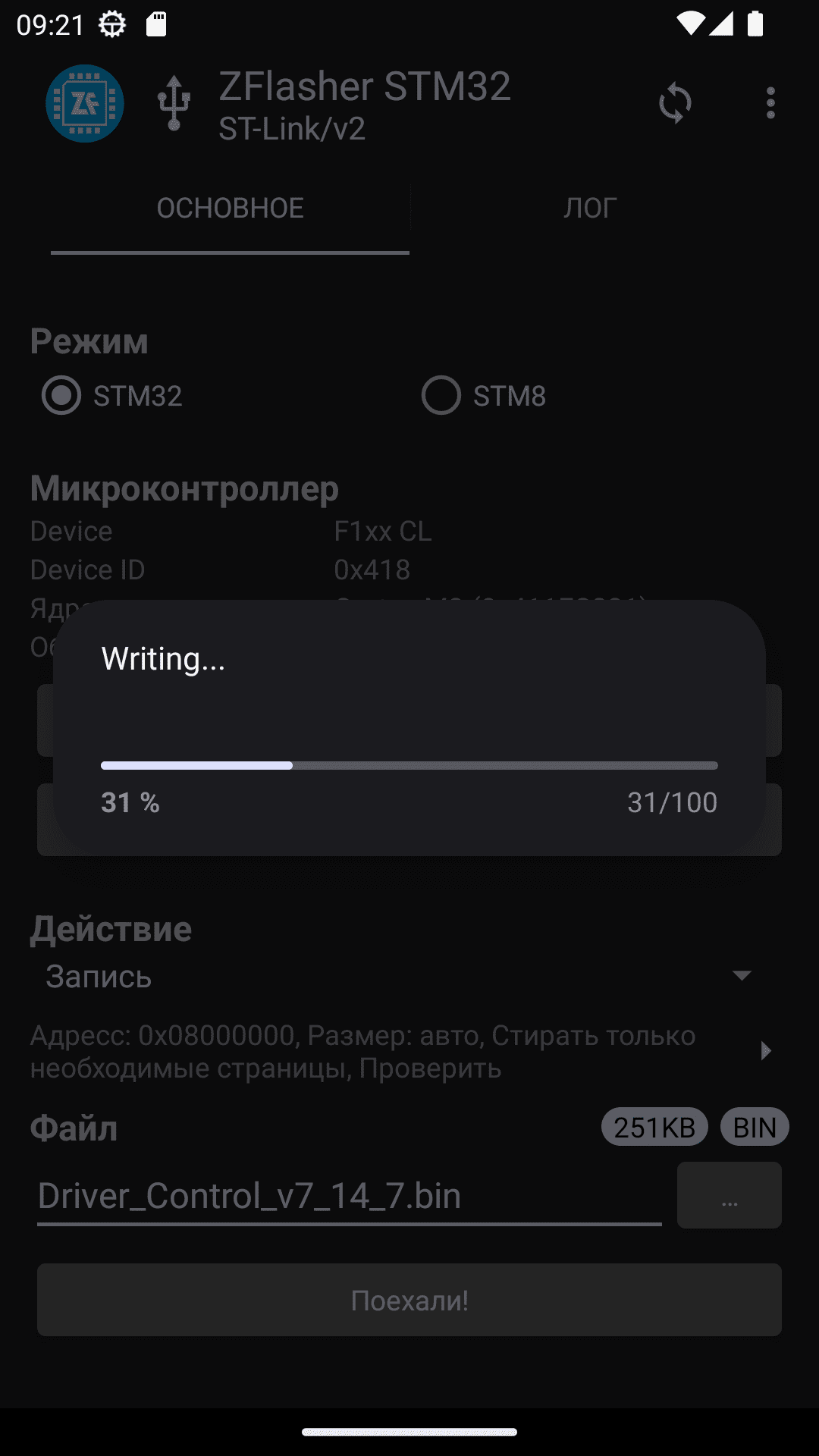Open the overflow menu
The width and height of the screenshot is (819, 1456).
coord(770,103)
